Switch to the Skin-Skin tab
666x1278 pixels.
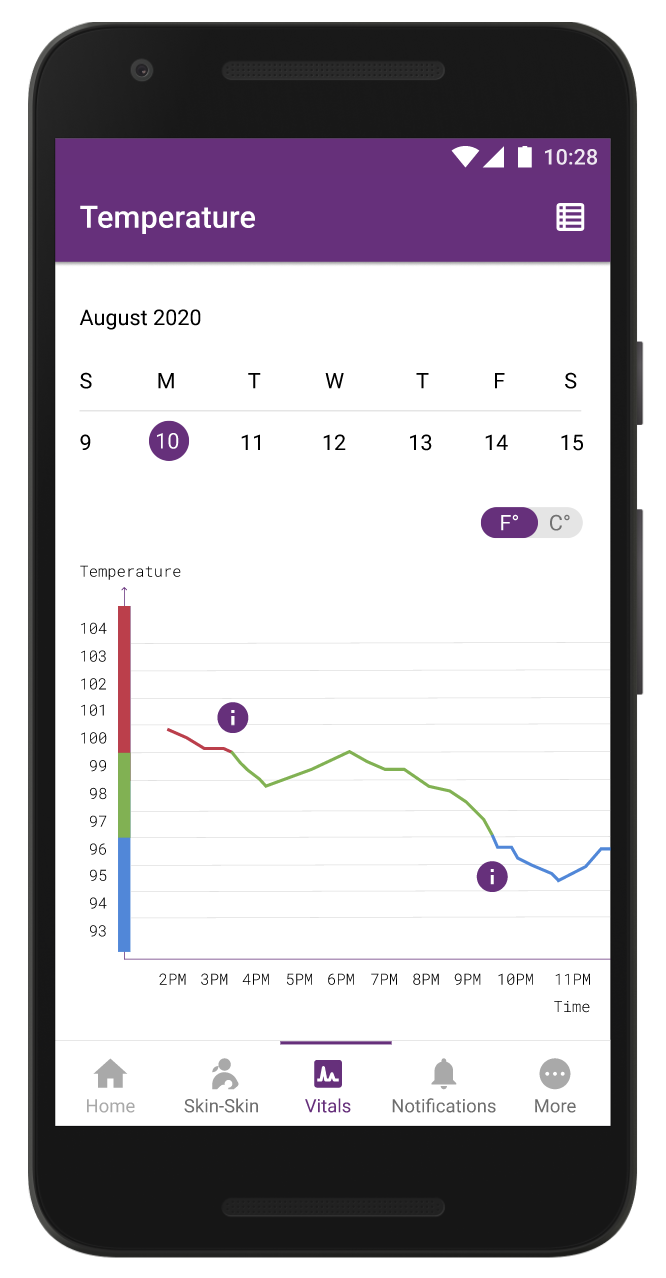pyautogui.click(x=221, y=1087)
